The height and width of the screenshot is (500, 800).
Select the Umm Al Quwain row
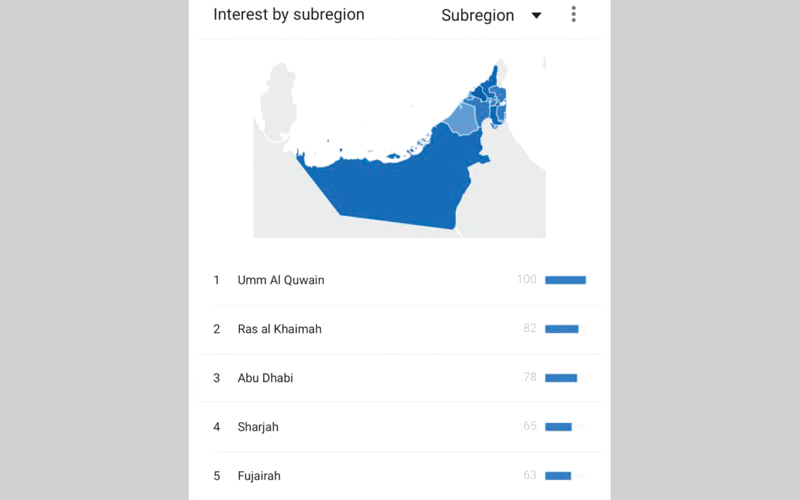tap(281, 280)
